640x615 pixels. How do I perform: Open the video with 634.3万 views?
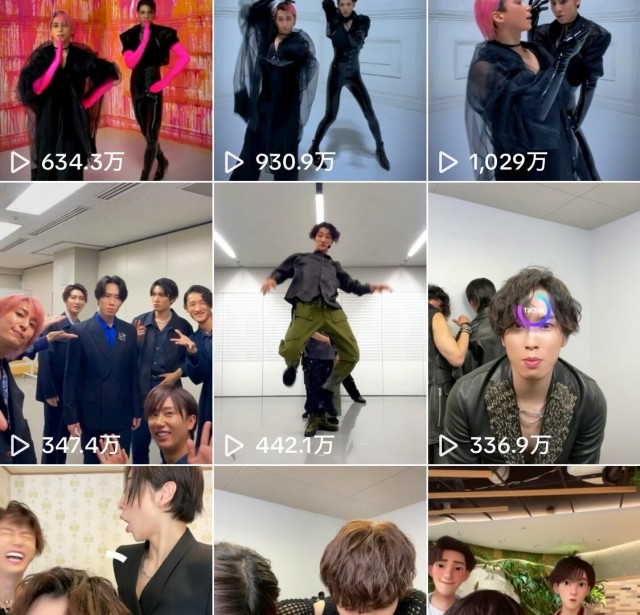click(x=106, y=90)
